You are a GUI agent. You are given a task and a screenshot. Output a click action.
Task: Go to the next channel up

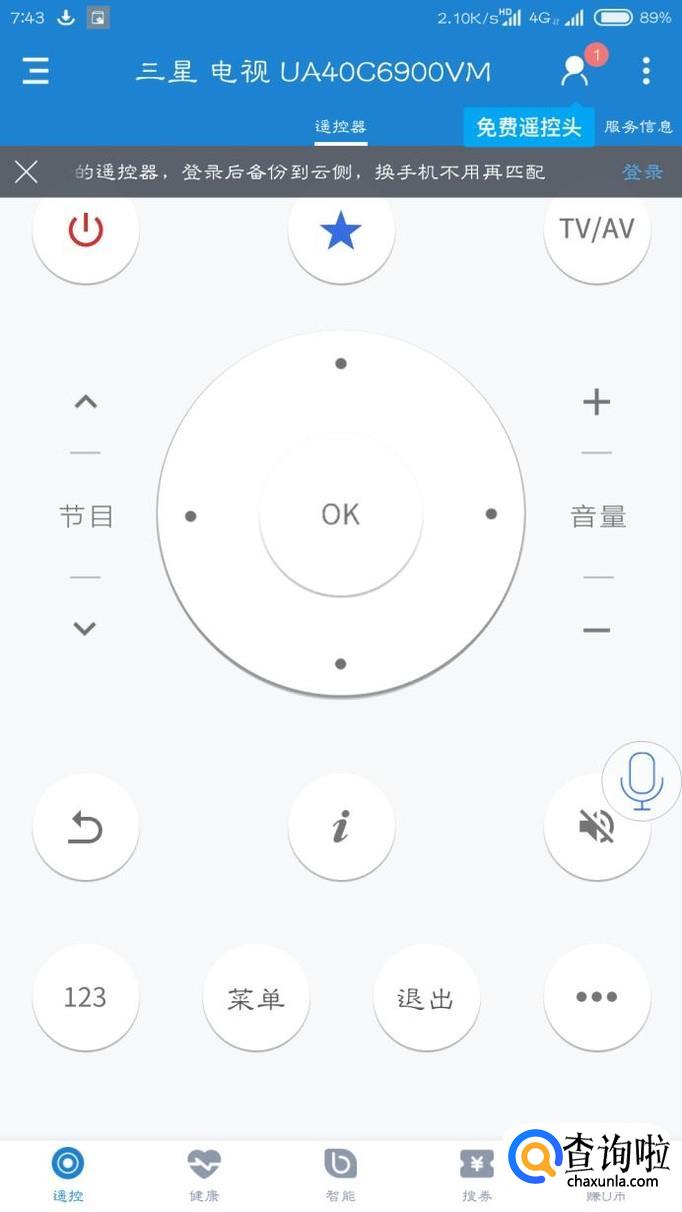coord(86,402)
